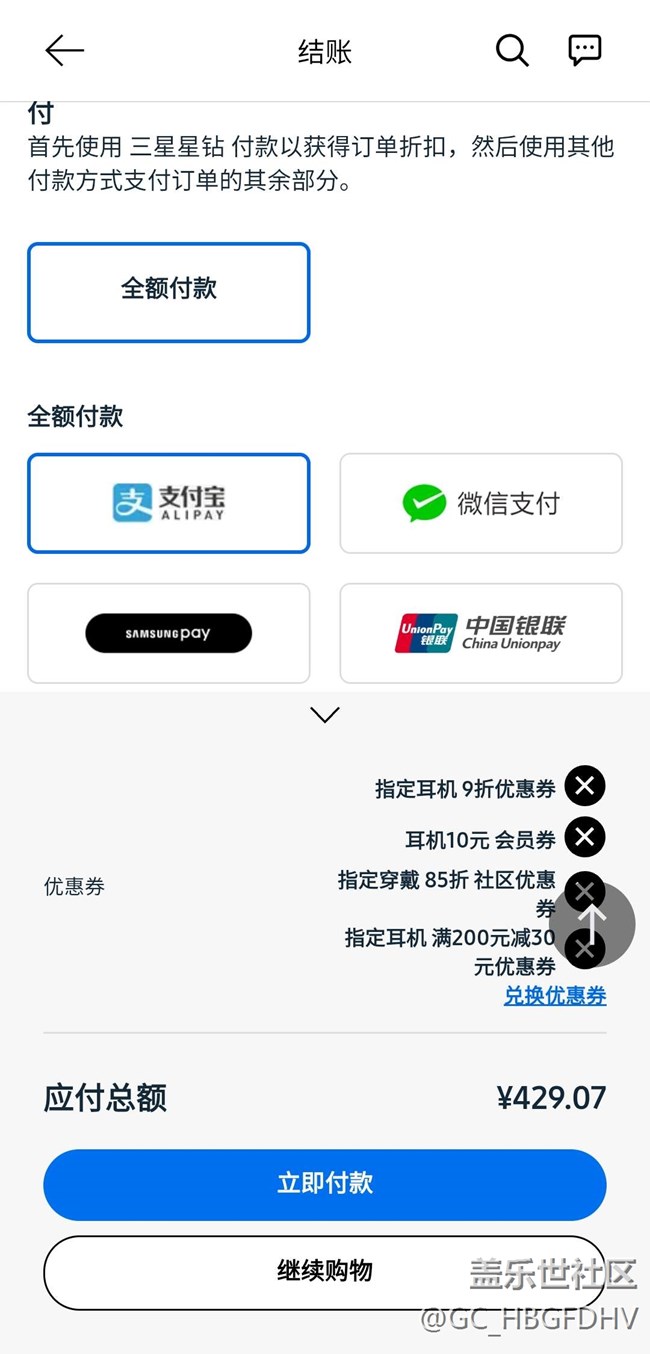Screen dimensions: 650x1354
Task: Tap the scroll-to-top arrow button
Action: pyautogui.click(x=592, y=924)
